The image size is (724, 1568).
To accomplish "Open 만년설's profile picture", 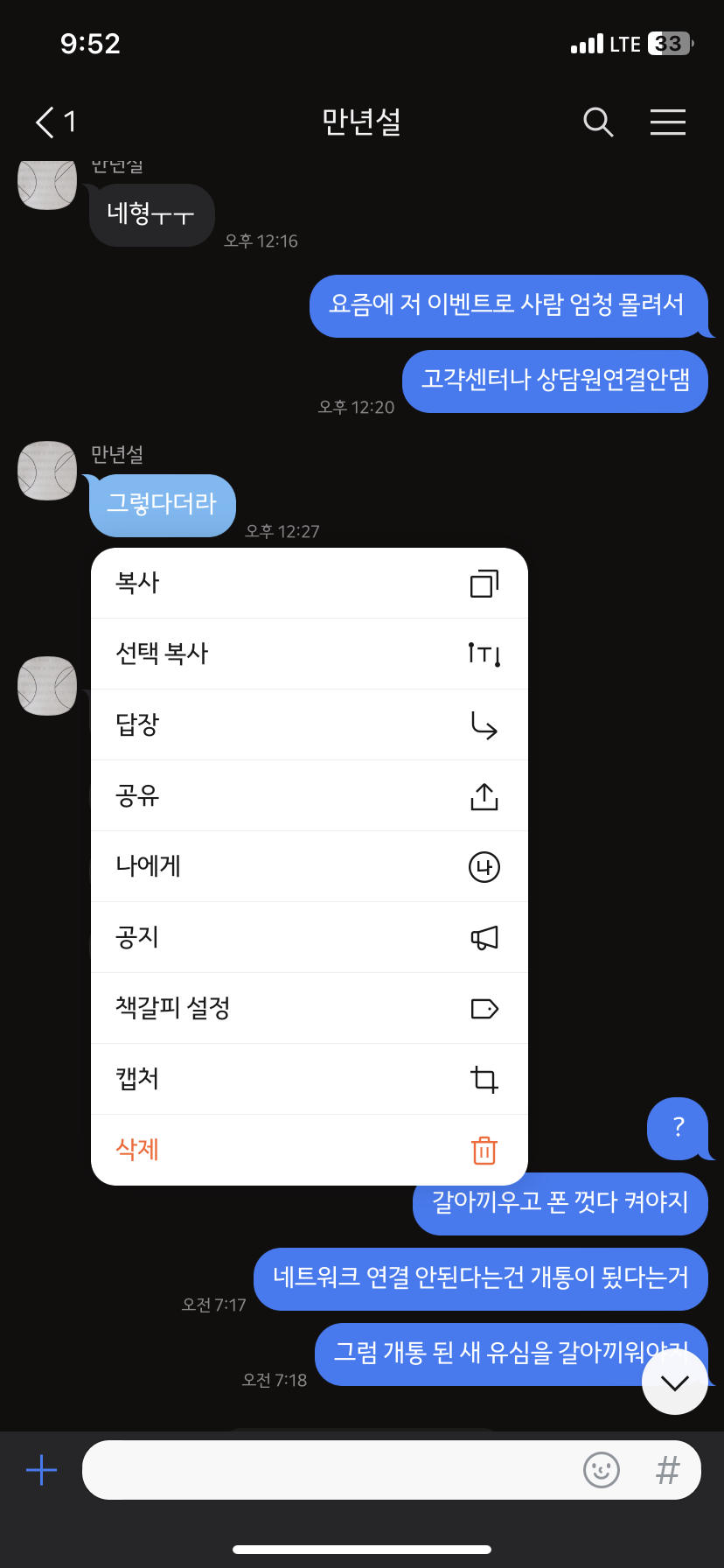I will (47, 471).
